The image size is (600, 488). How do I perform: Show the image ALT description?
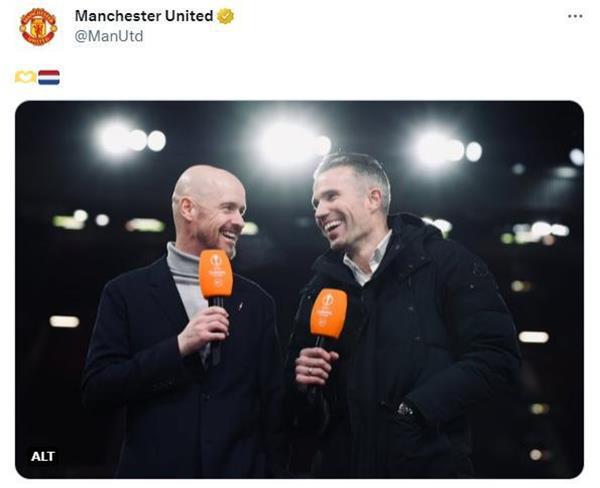point(43,456)
